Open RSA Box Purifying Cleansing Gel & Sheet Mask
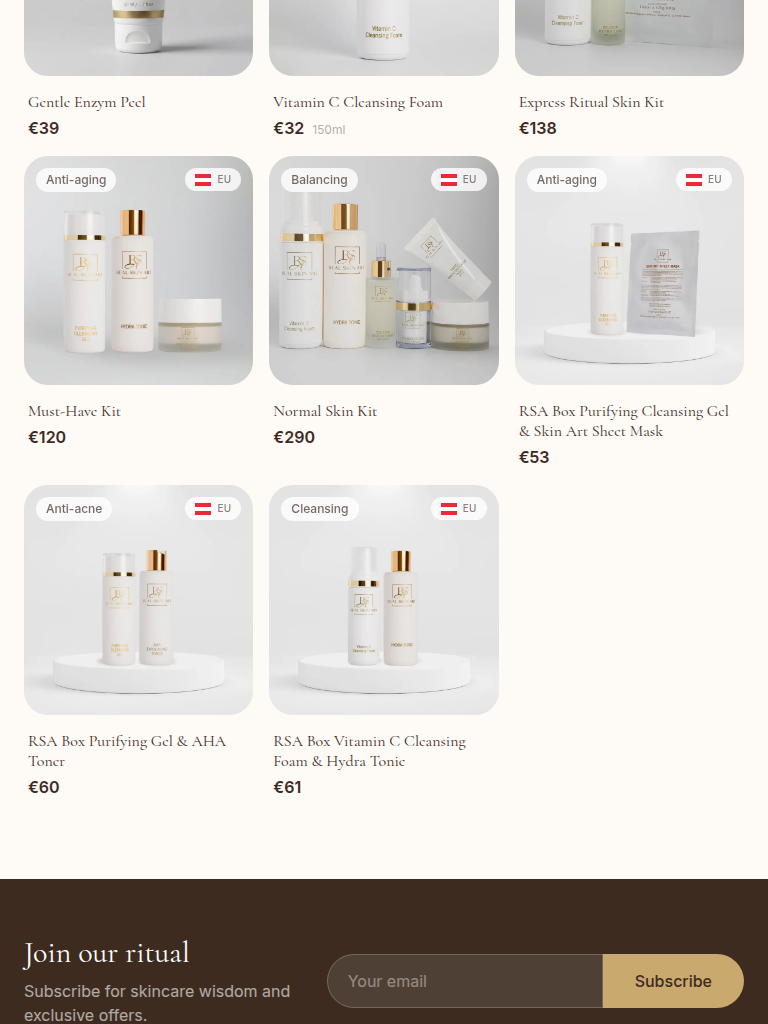 coord(628,271)
